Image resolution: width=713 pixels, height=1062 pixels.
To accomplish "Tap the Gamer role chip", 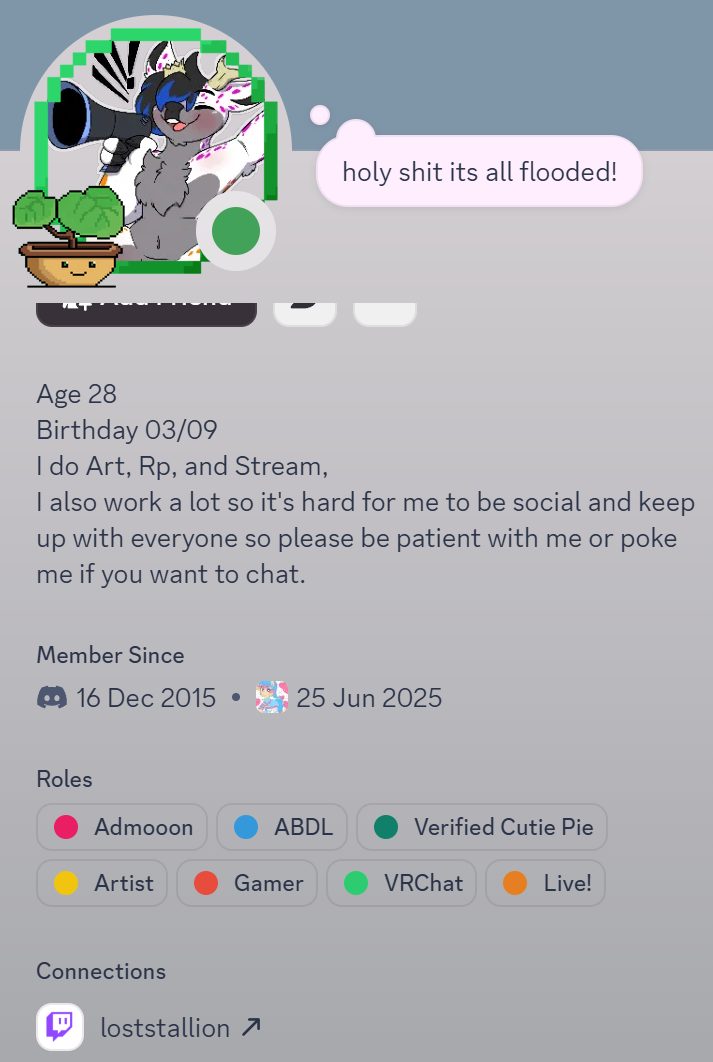I will pos(247,883).
